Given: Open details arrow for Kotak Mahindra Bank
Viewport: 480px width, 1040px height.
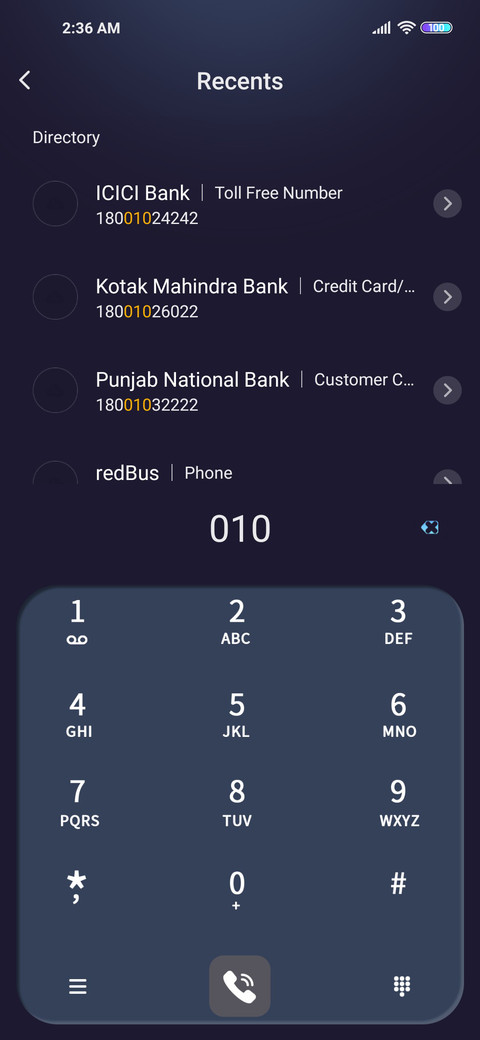Looking at the screenshot, I should 448,297.
